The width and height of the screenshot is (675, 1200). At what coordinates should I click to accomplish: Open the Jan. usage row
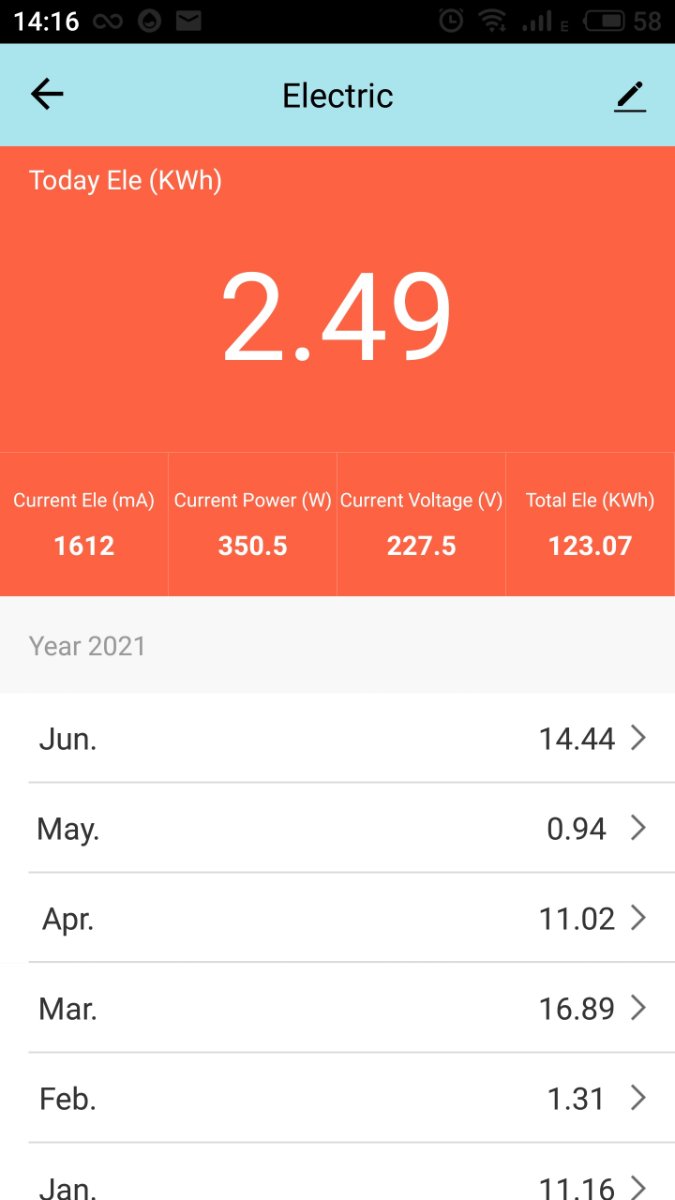337,1172
